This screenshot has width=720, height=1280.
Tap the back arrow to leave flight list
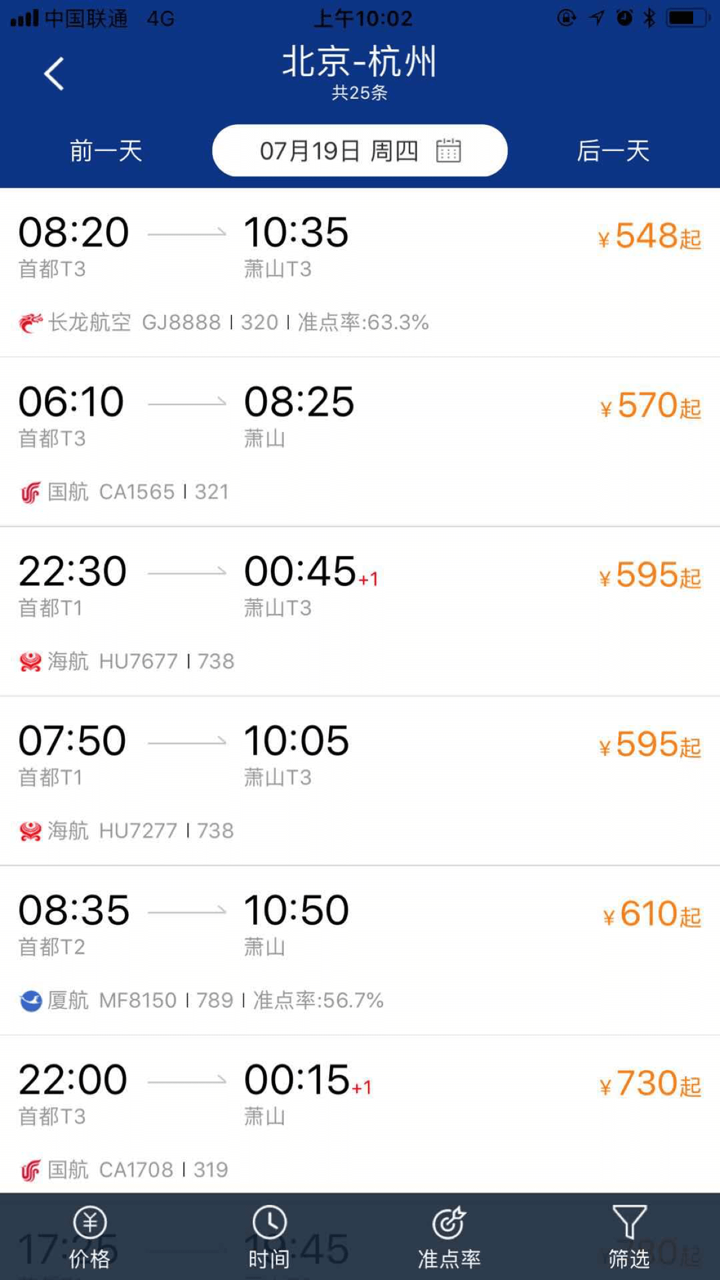pos(53,74)
